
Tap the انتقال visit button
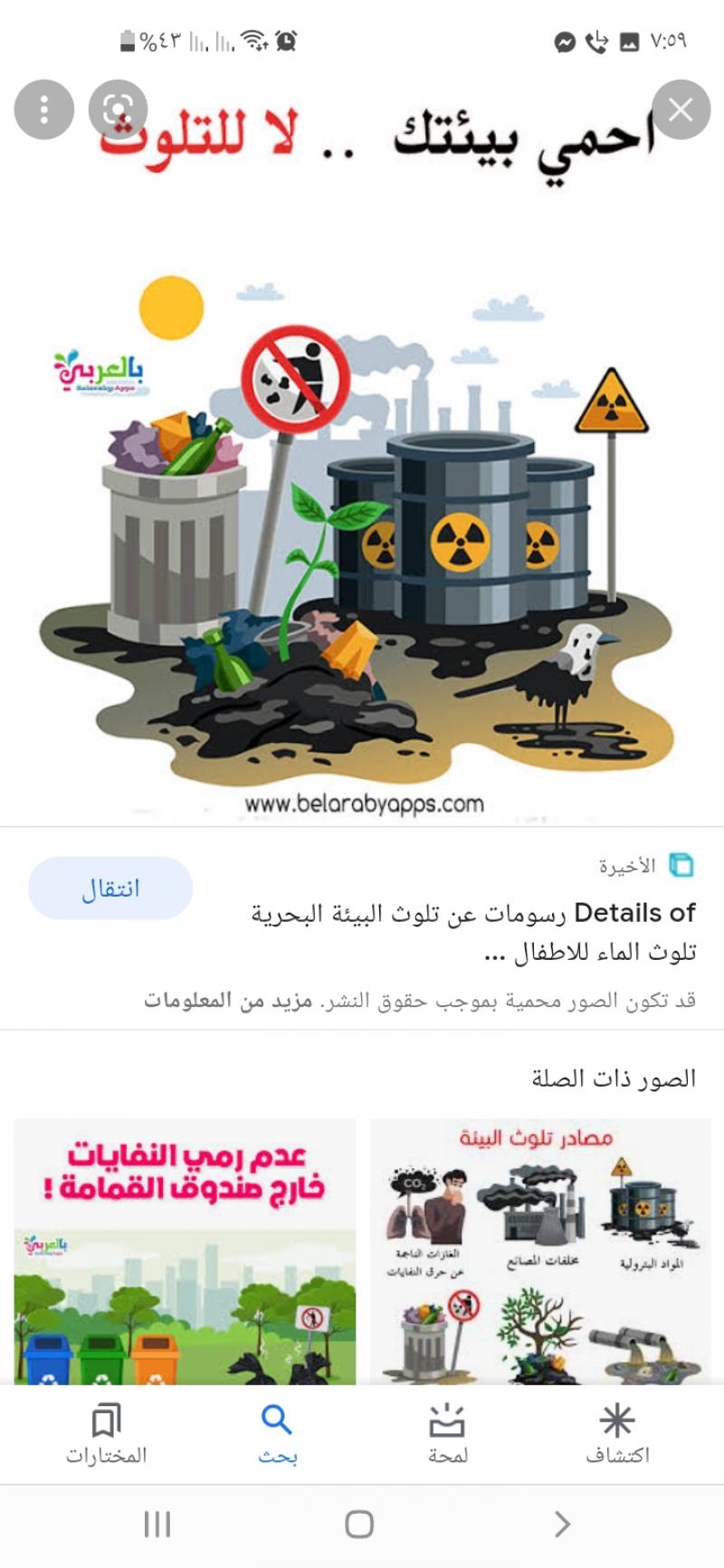click(110, 889)
